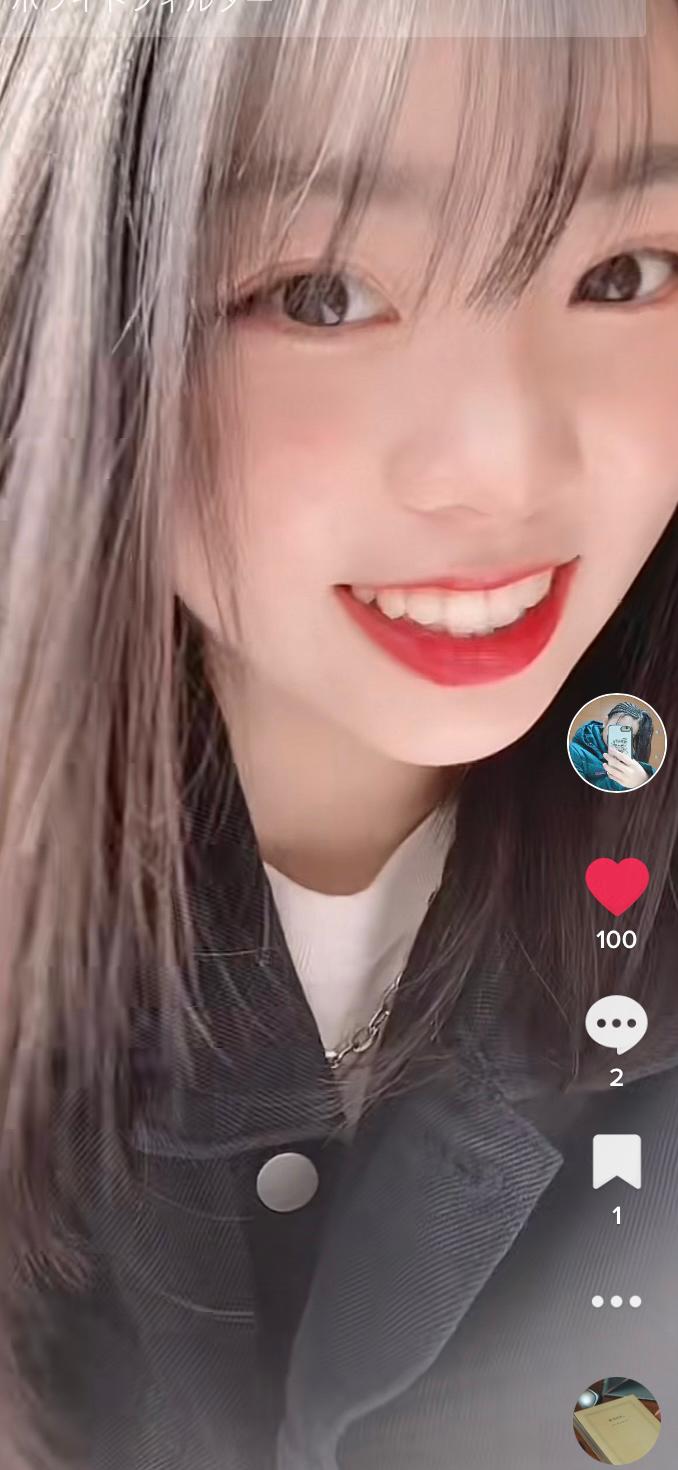Bookmark this video to favorites

[616, 1162]
